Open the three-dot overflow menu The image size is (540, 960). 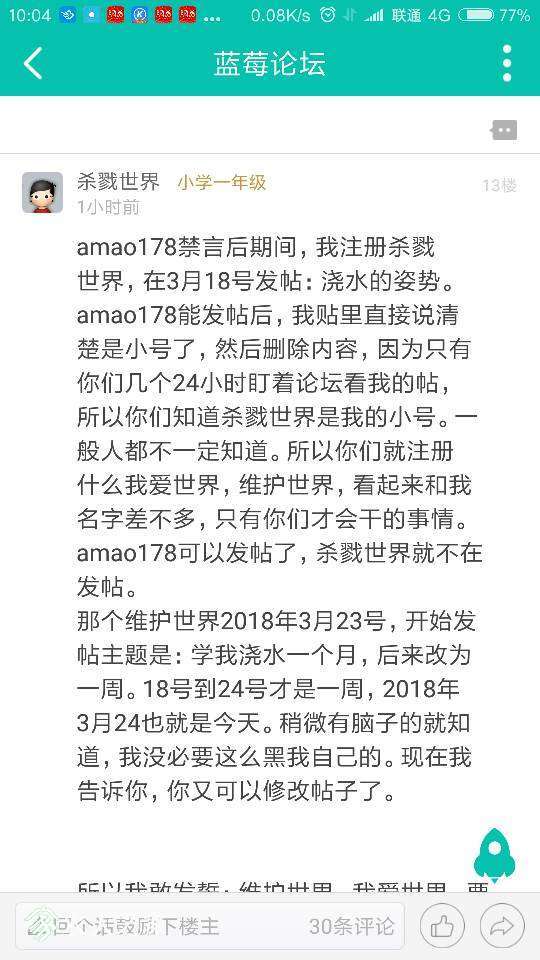(507, 63)
